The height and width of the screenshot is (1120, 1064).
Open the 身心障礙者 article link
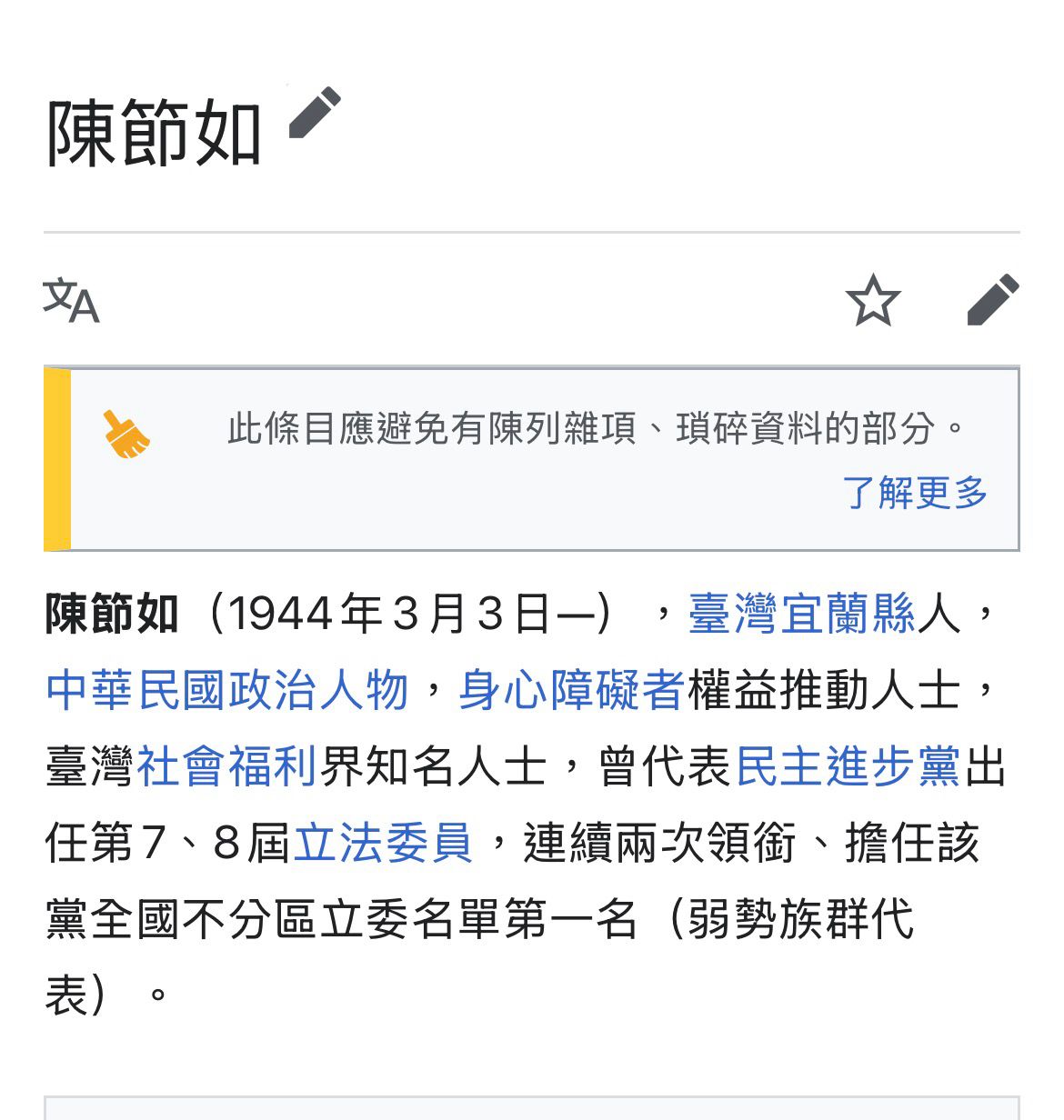[x=571, y=690]
